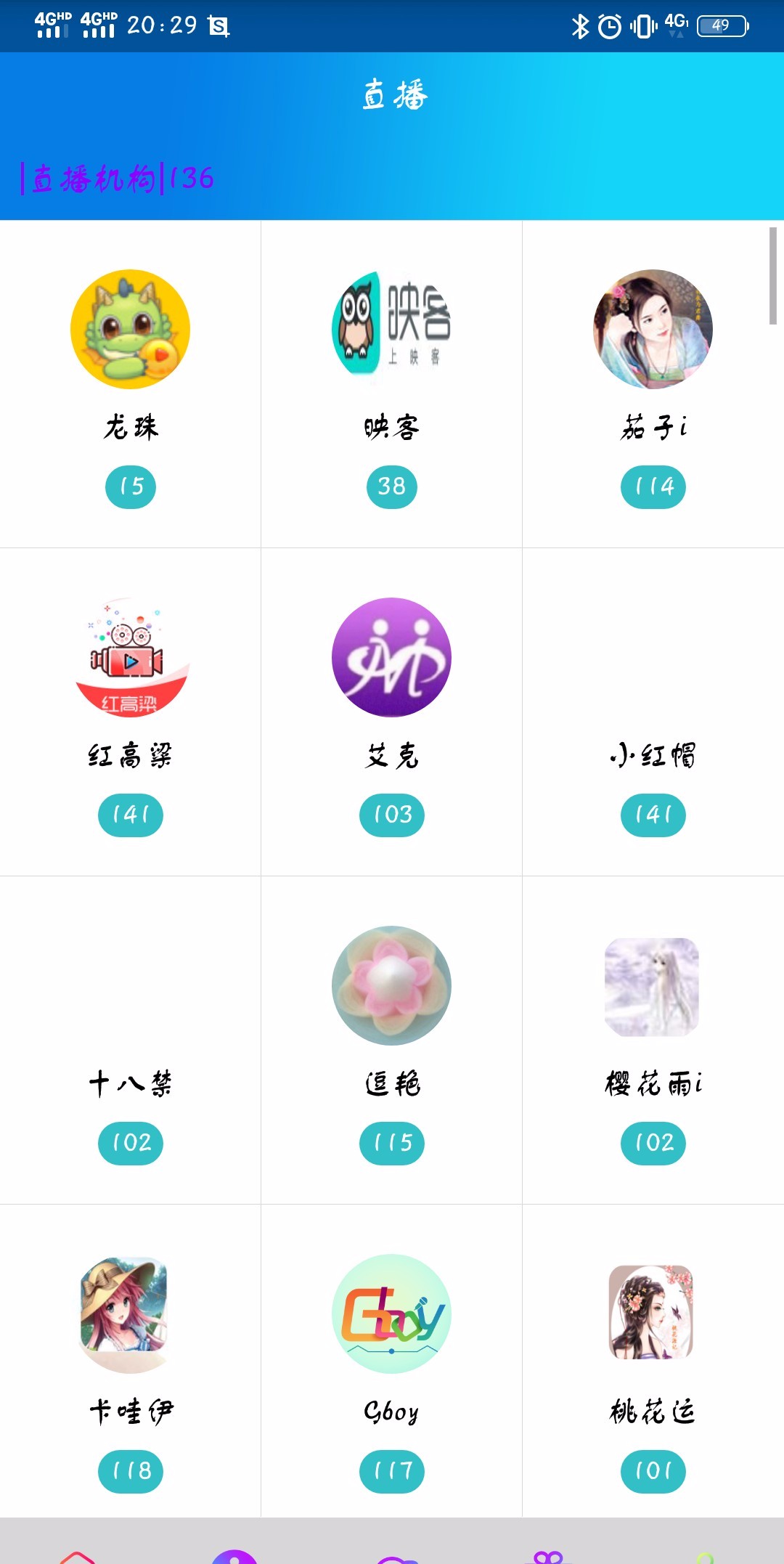784x1564 pixels.
Task: Tap the Bluetooth icon in the status bar
Action: (581, 27)
